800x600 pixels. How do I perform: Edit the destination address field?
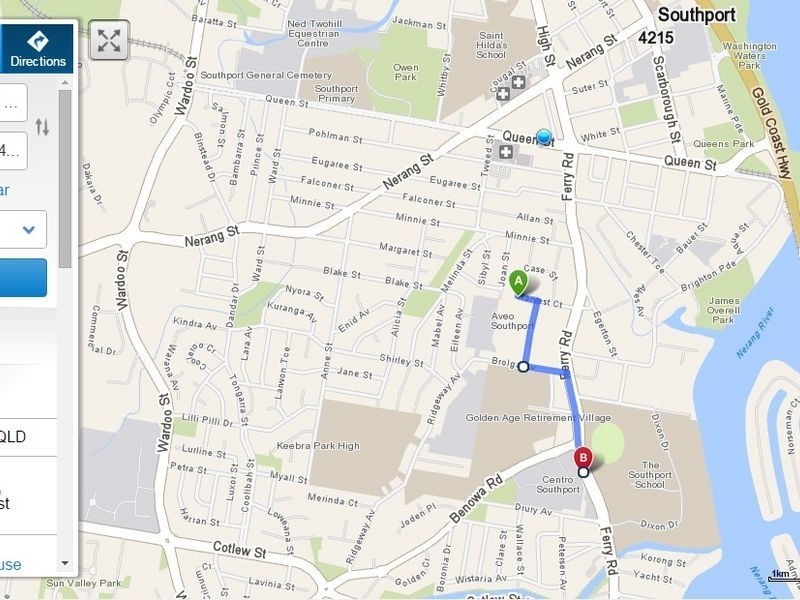[x=13, y=151]
